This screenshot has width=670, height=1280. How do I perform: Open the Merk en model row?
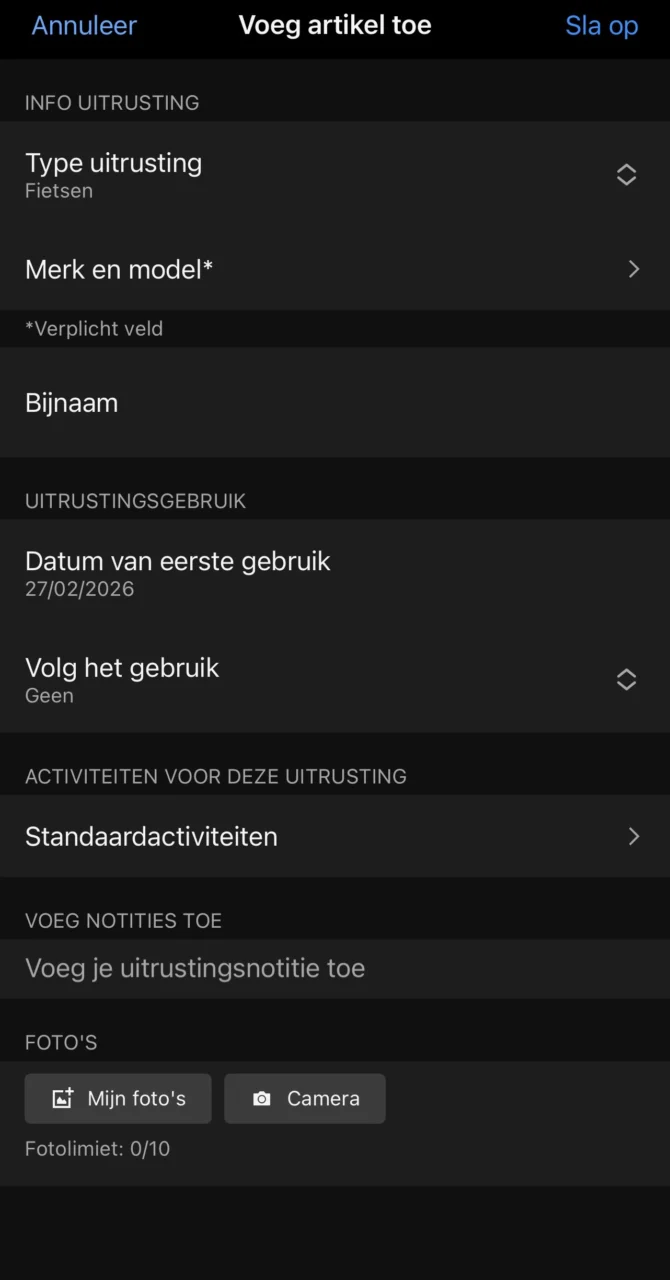[334, 269]
